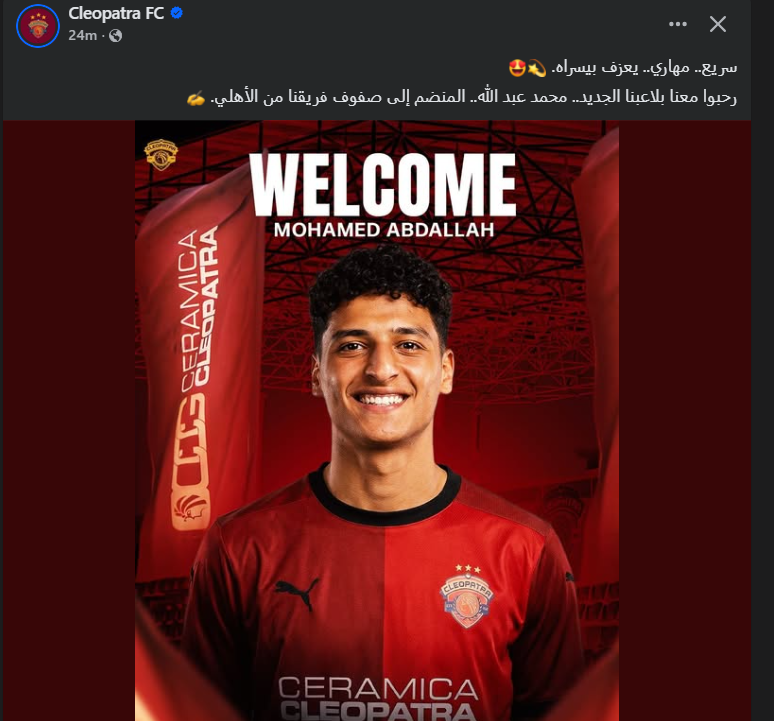Screen dimensions: 774x721
Task: Open the Mohamed Abdallah welcome photo
Action: coord(377,420)
